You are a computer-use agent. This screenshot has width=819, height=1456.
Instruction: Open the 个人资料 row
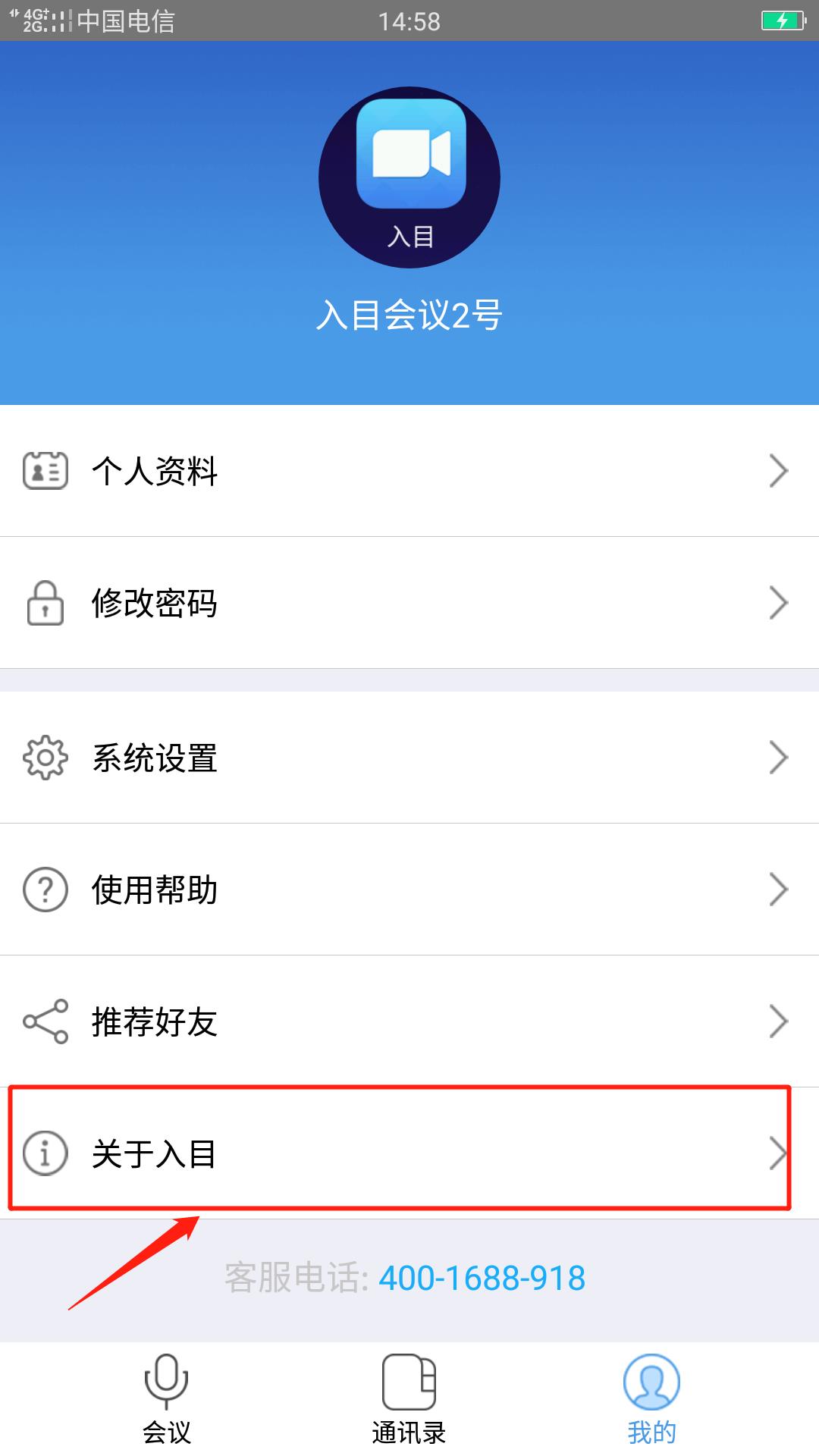pyautogui.click(x=409, y=471)
